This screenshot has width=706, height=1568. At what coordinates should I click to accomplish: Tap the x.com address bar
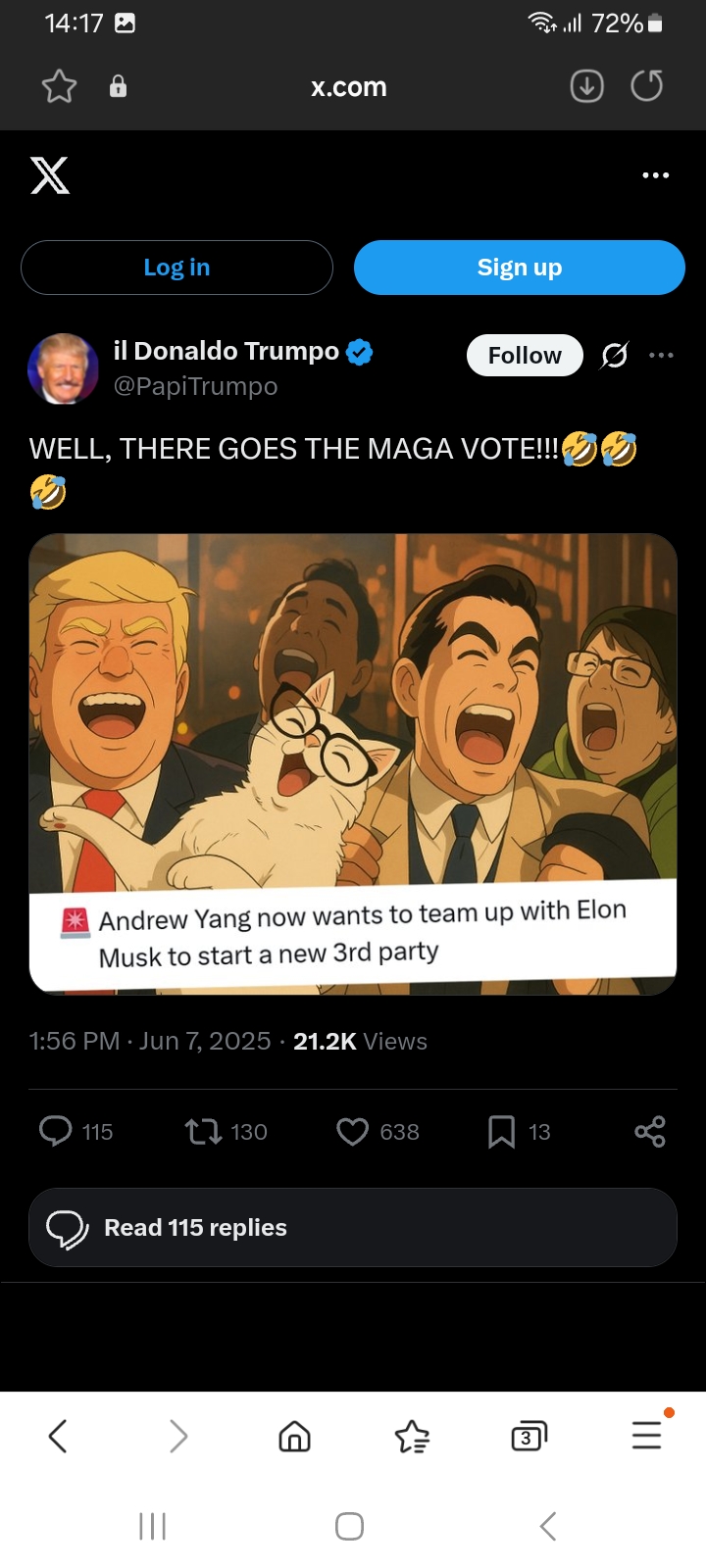[349, 86]
